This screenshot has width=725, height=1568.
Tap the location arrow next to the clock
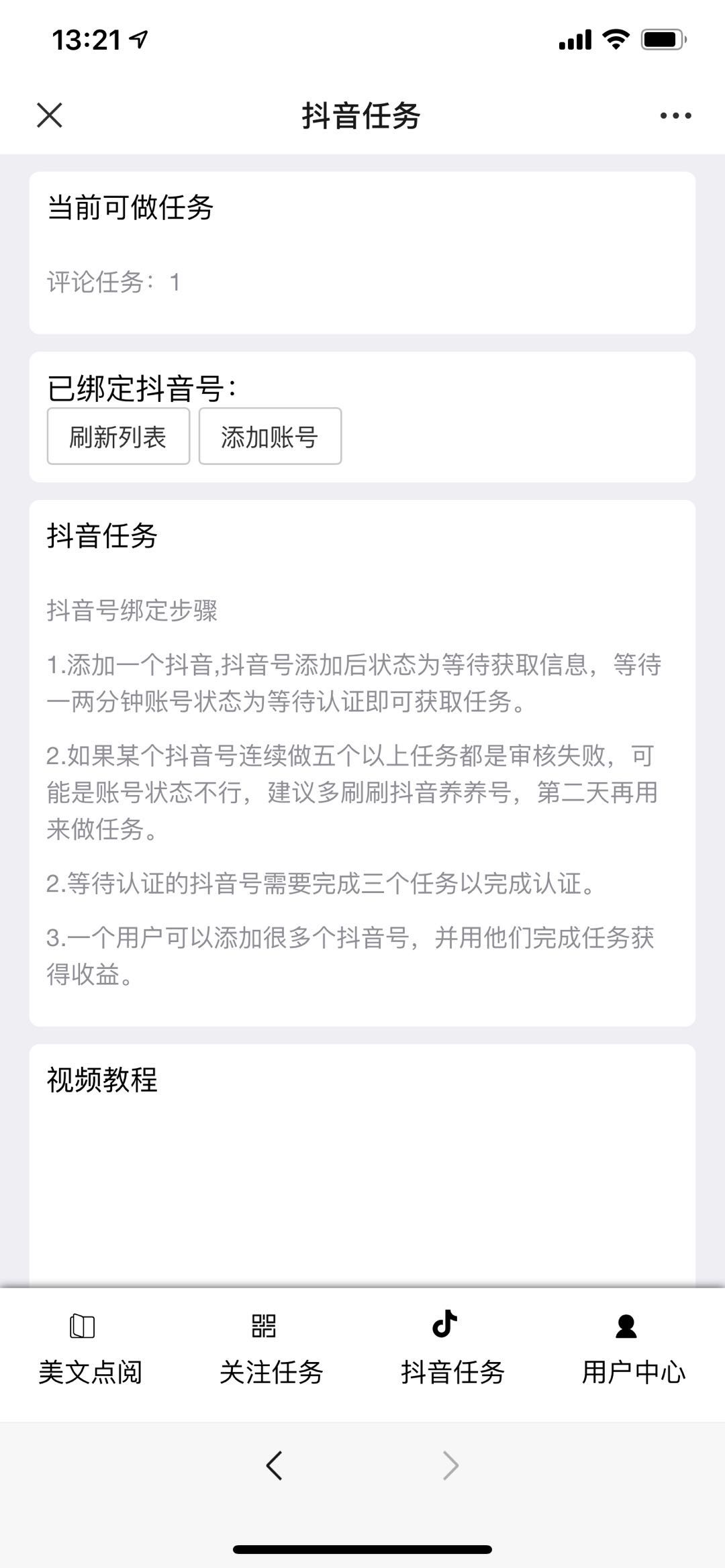click(x=138, y=40)
